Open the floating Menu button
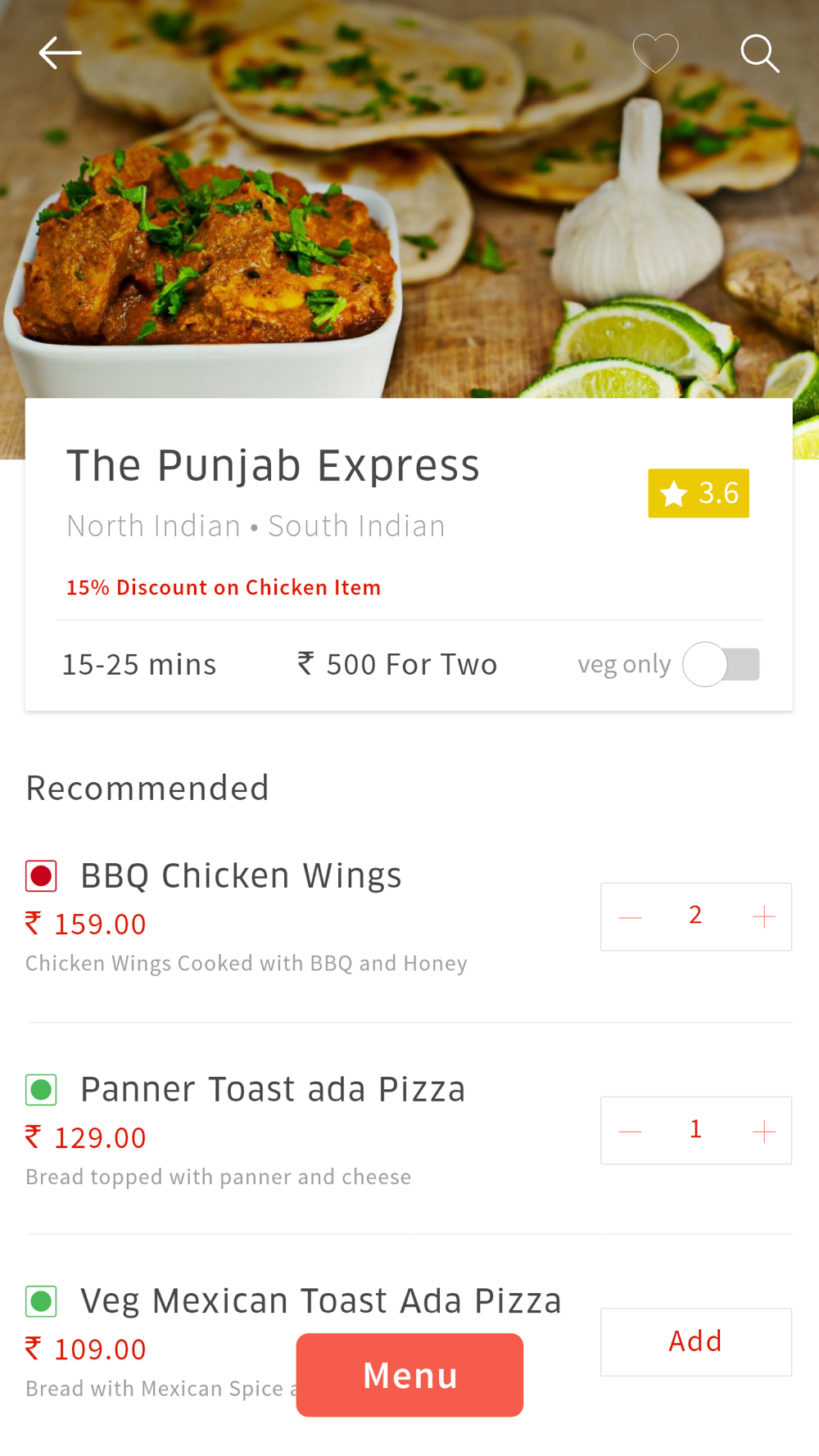 (409, 1375)
